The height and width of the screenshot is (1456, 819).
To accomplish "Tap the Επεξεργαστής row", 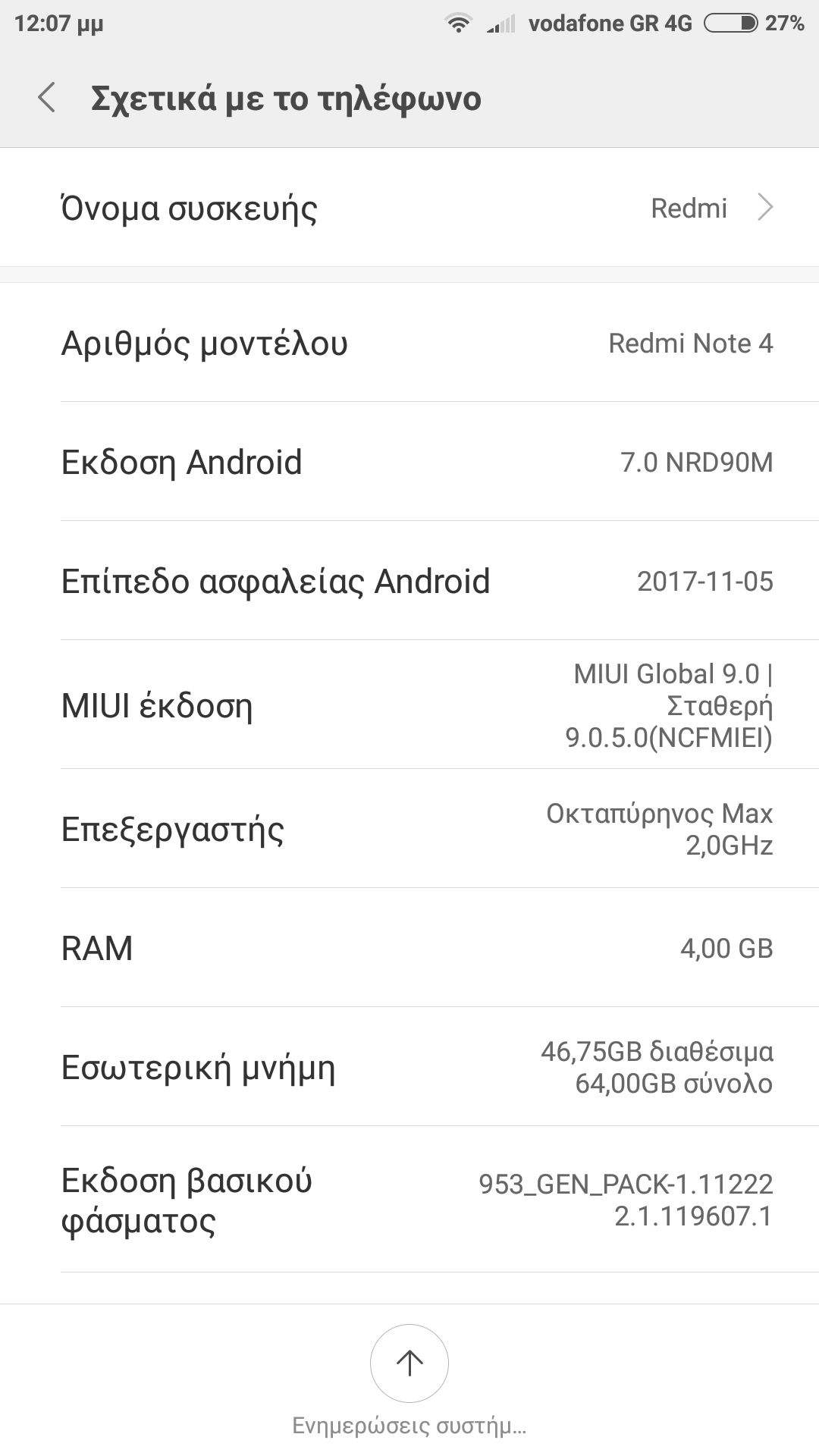I will (x=409, y=829).
